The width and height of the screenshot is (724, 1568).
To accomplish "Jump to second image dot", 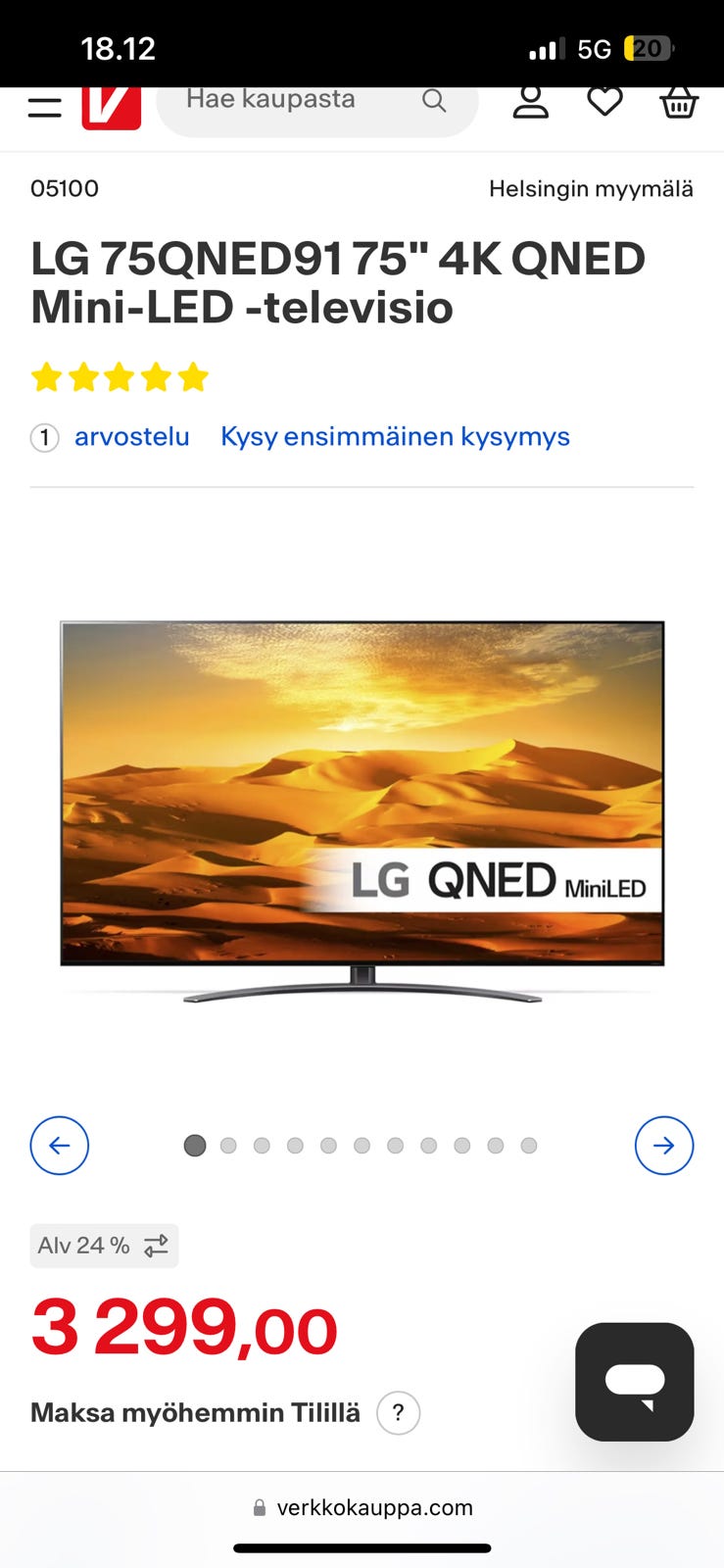I will pos(228,1146).
